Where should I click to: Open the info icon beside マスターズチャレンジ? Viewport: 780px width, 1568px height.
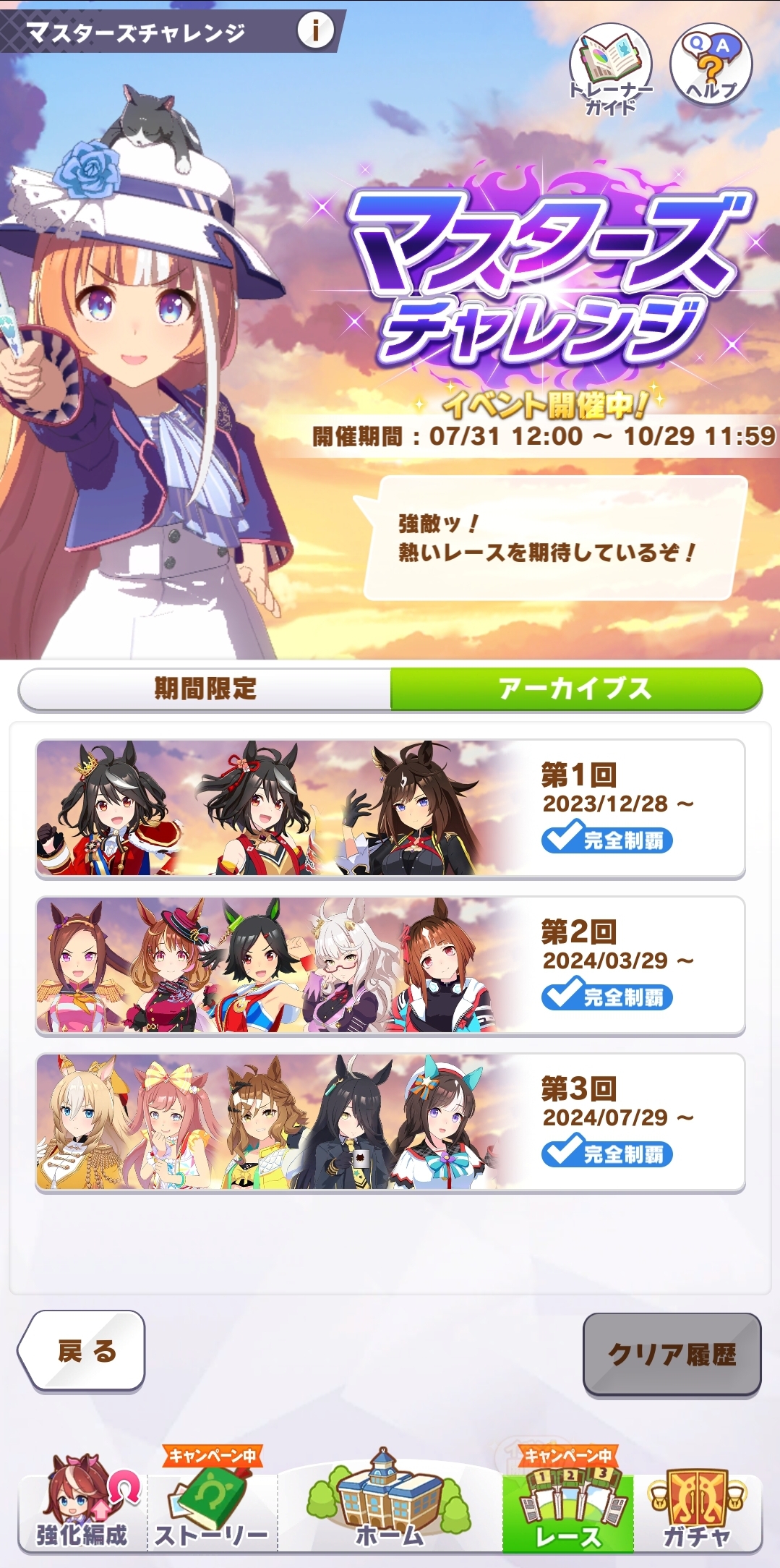pyautogui.click(x=315, y=30)
